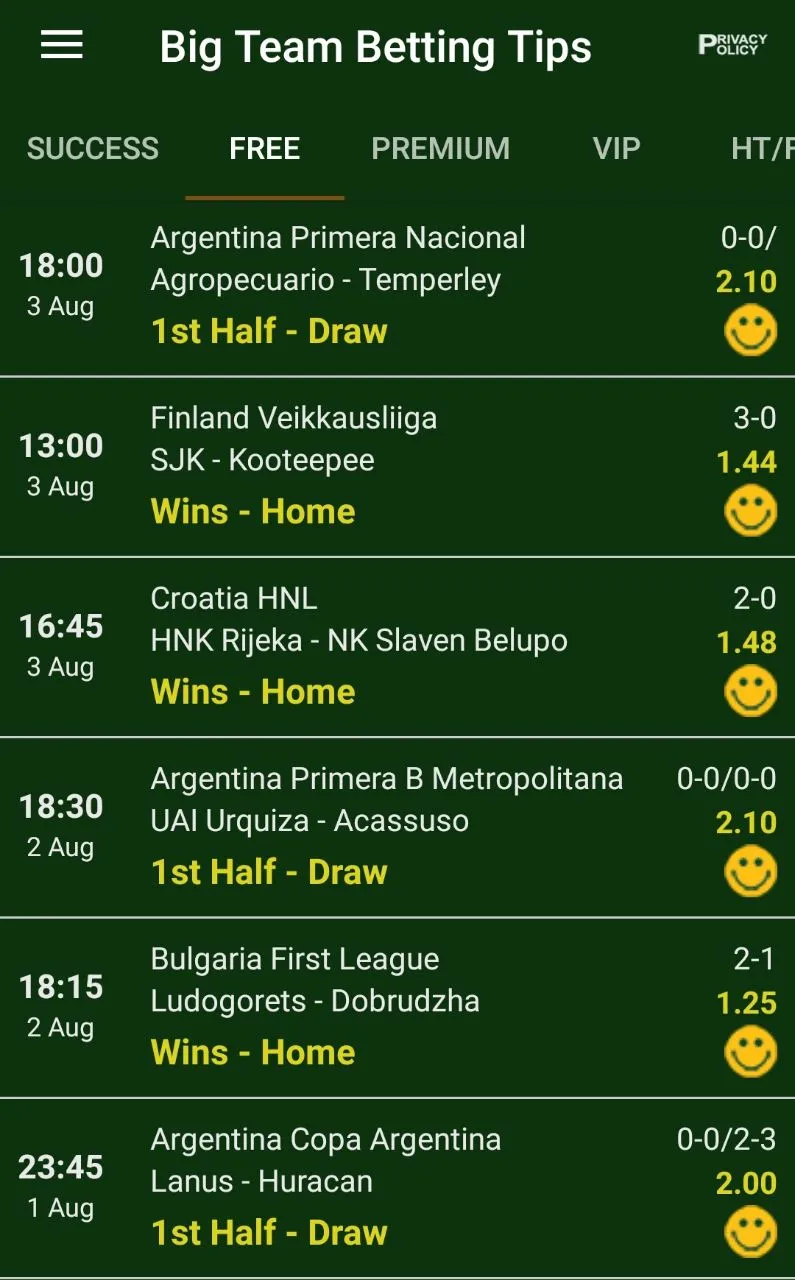Open the VIP tab
This screenshot has height=1280, width=795.
(x=616, y=148)
